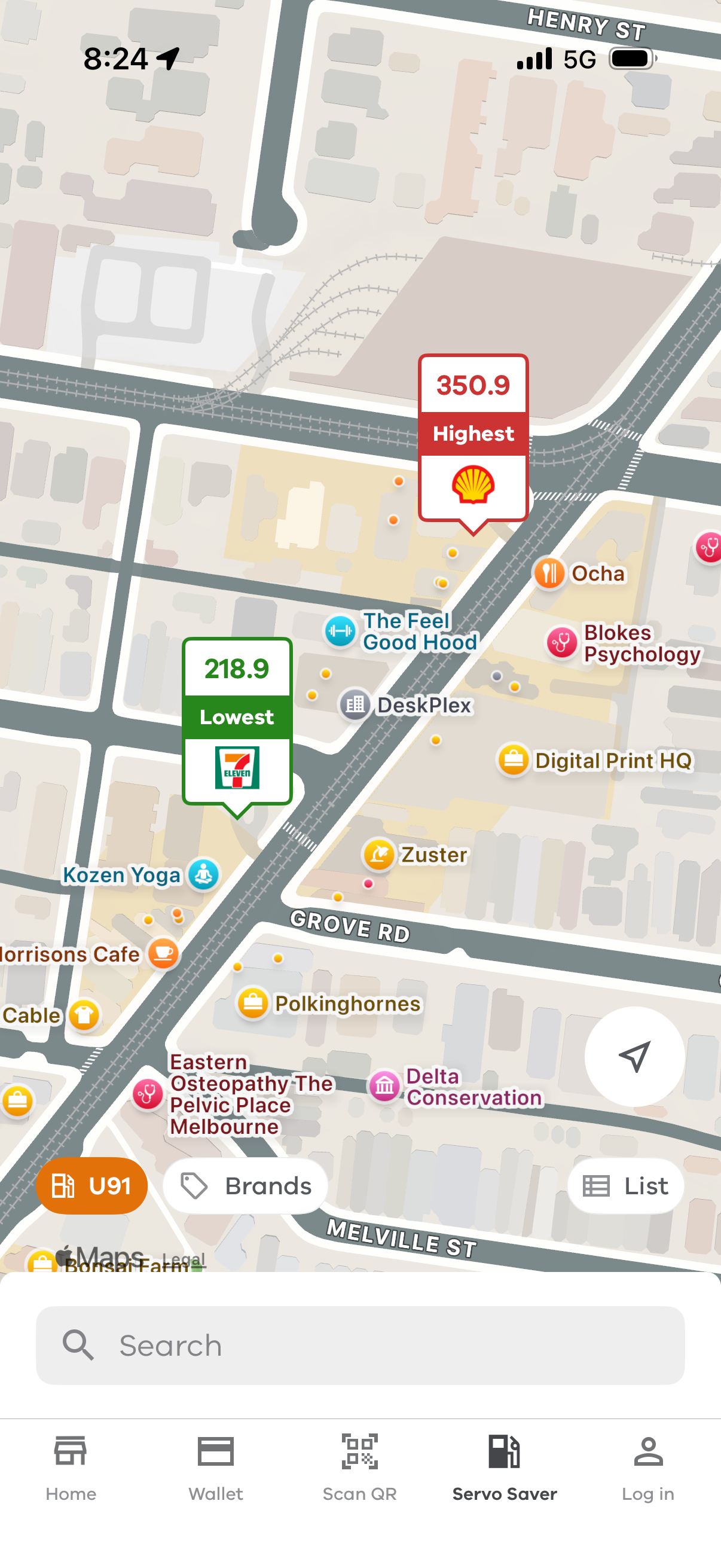Open the Brands filter
The width and height of the screenshot is (721, 1568).
pyautogui.click(x=246, y=1186)
